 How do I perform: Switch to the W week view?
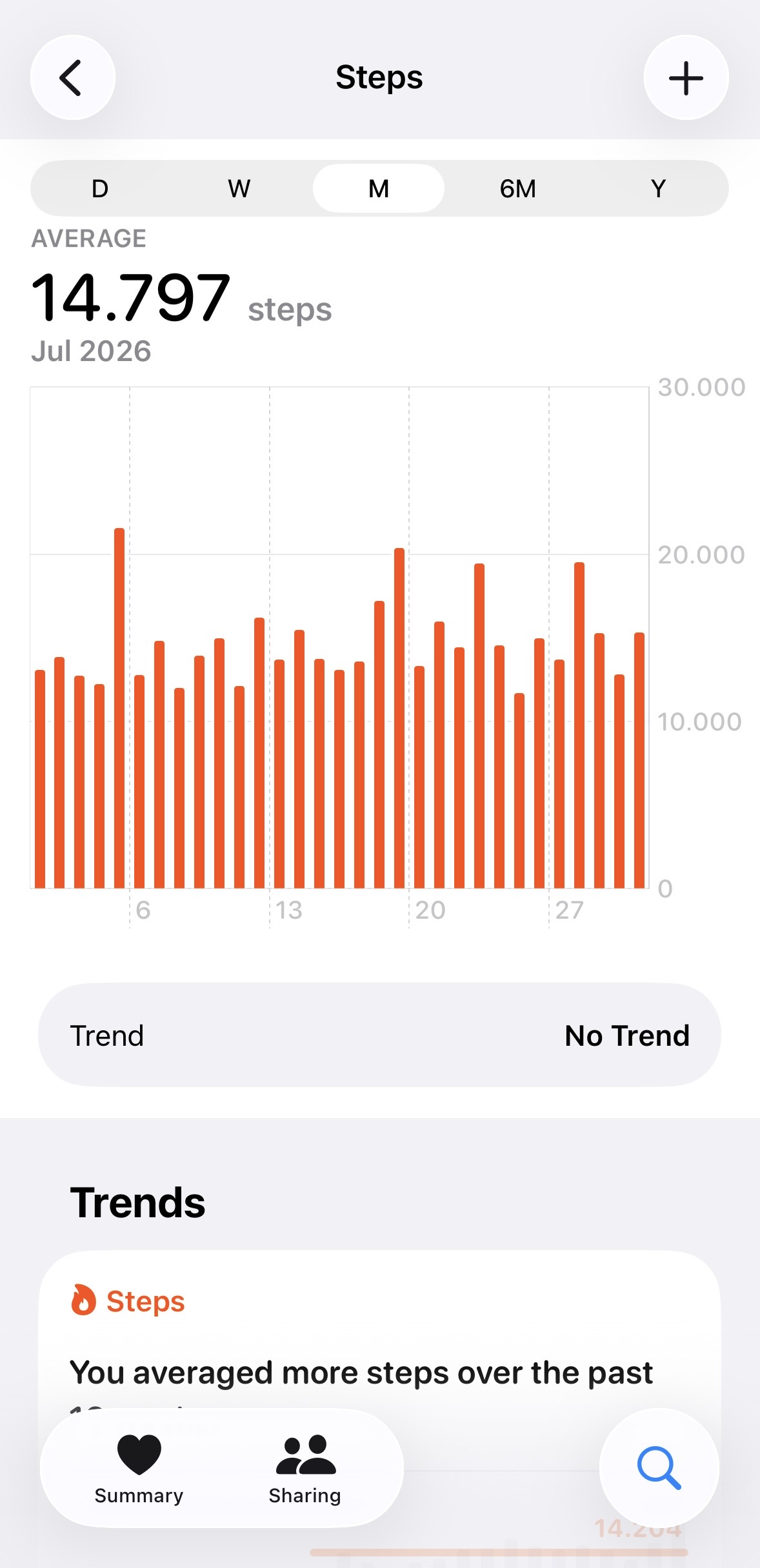coord(239,188)
